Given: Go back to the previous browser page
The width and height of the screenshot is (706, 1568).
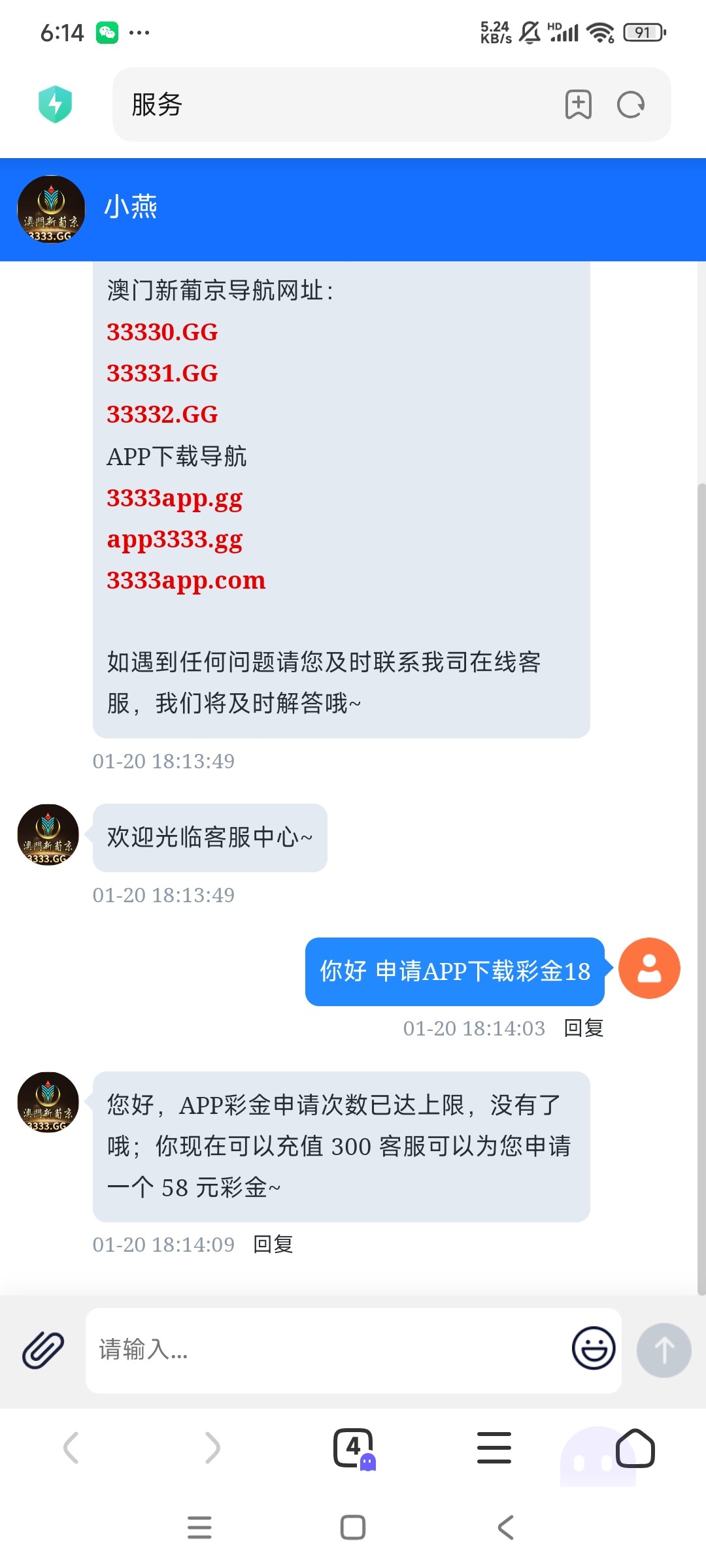Looking at the screenshot, I should click(x=71, y=1448).
